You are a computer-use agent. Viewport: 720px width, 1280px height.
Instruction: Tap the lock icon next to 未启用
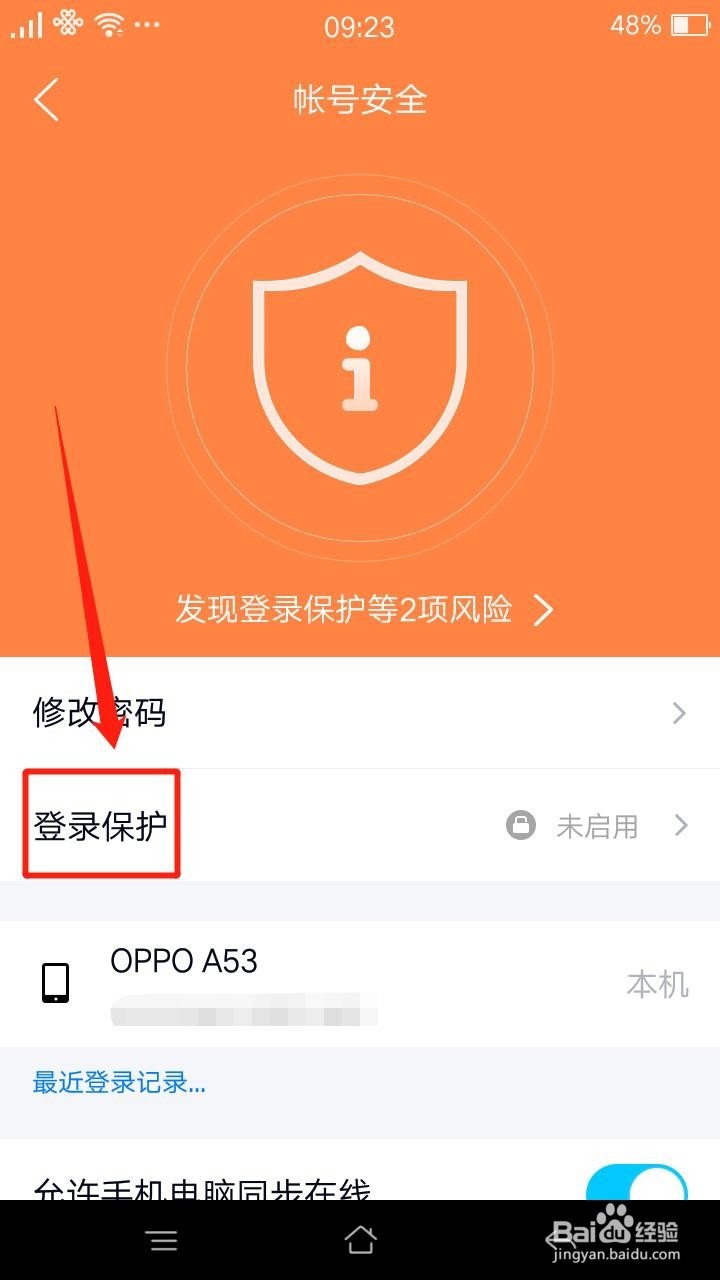(x=521, y=826)
